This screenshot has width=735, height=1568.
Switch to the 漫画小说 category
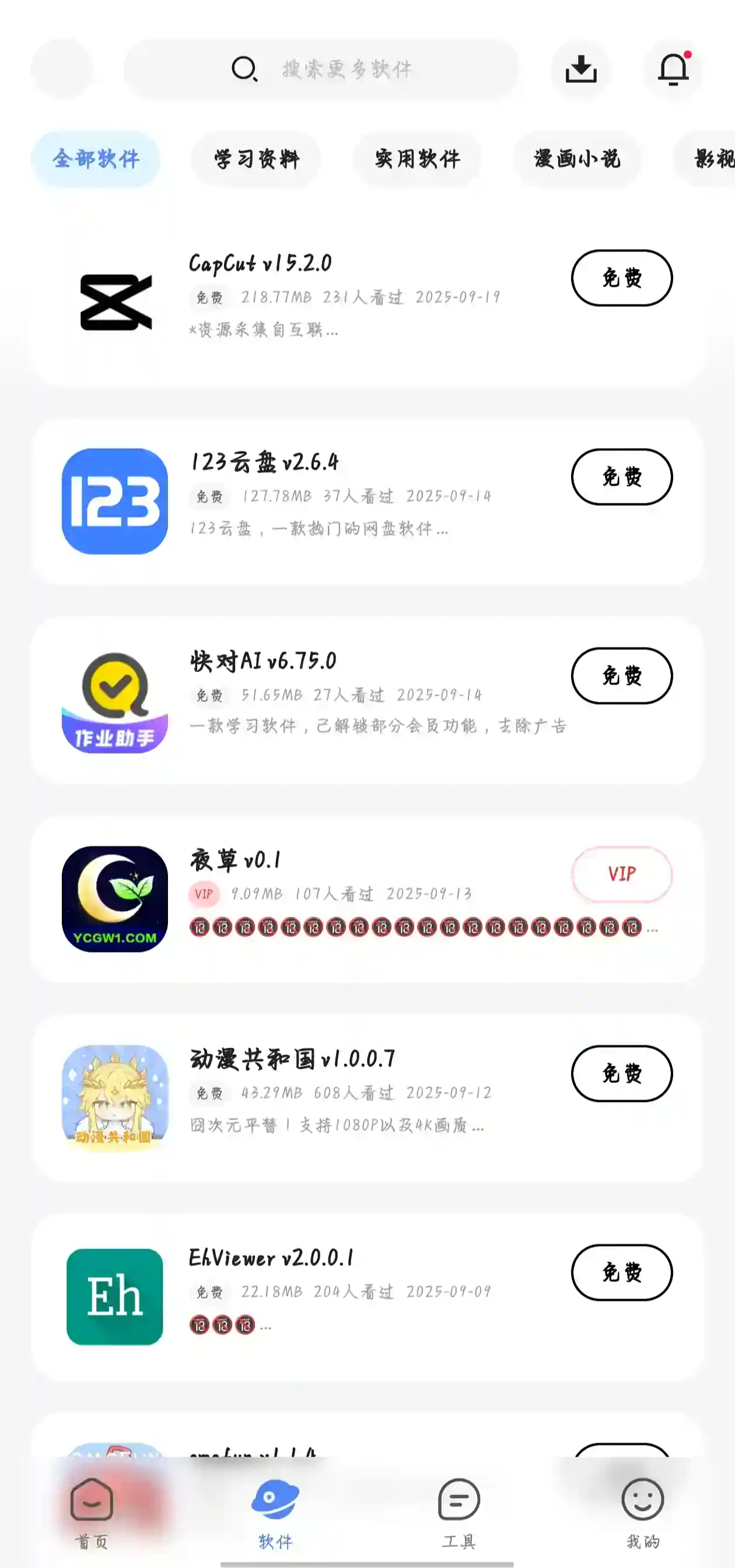(x=577, y=159)
